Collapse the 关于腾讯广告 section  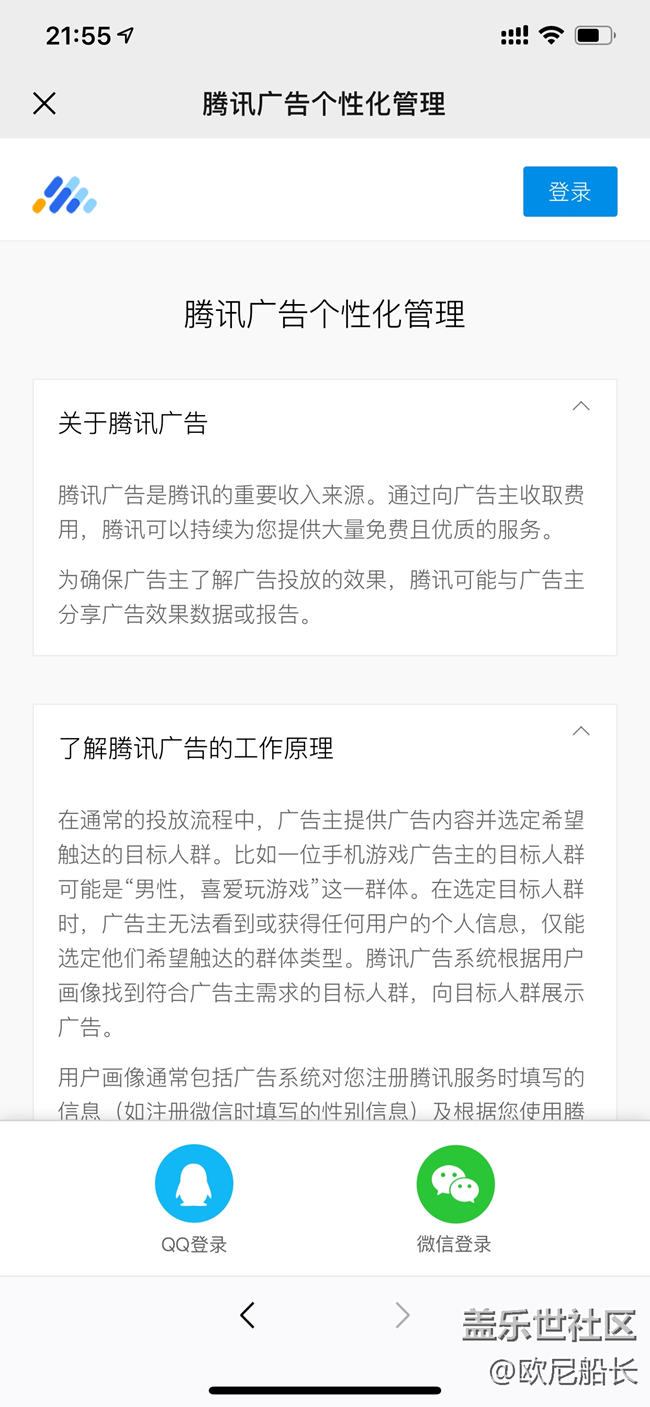point(580,407)
